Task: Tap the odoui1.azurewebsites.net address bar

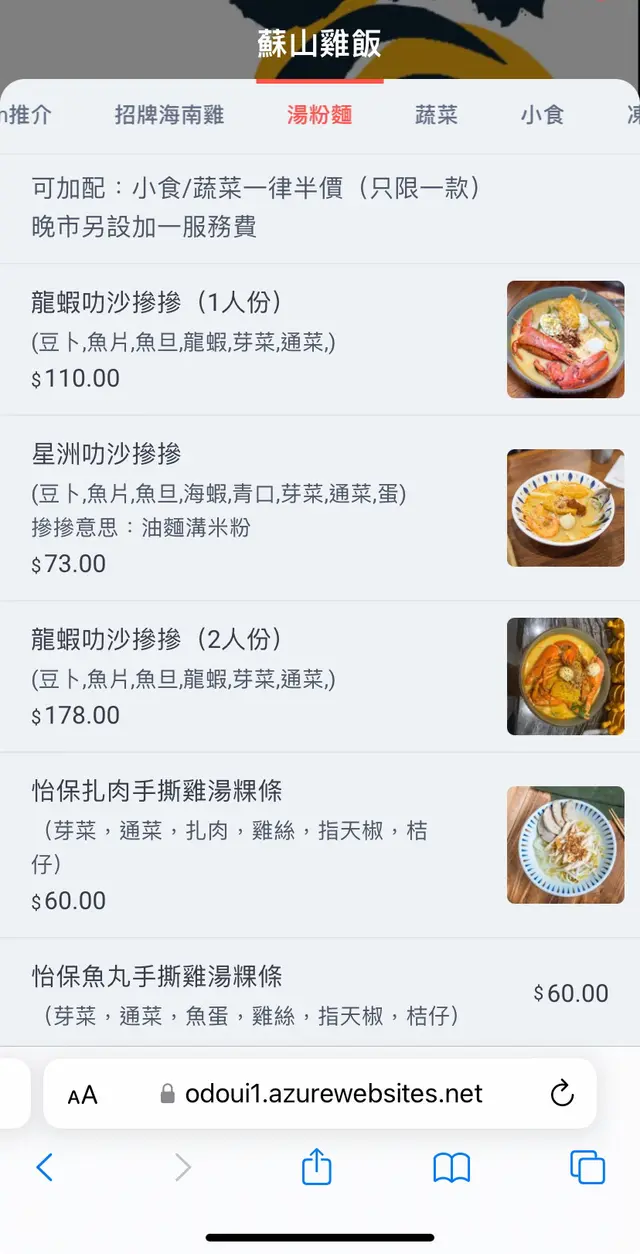Action: tap(333, 1094)
